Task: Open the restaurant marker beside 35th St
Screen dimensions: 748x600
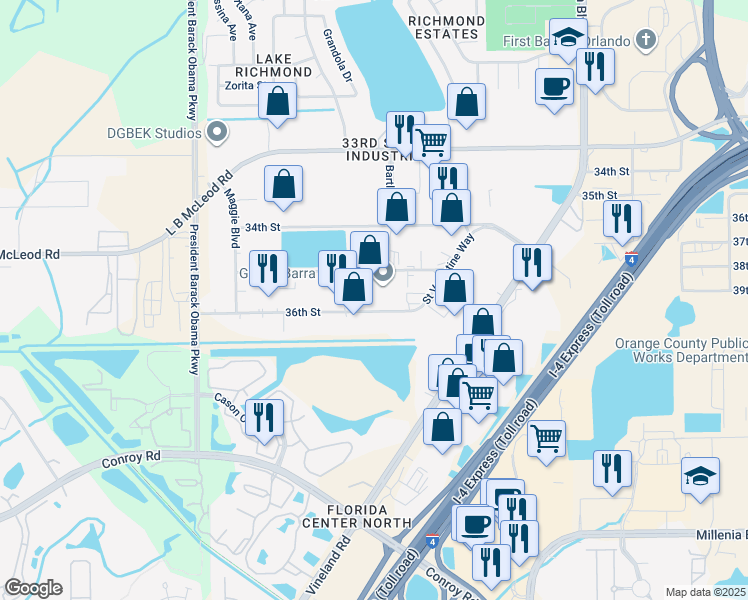Action: point(623,218)
